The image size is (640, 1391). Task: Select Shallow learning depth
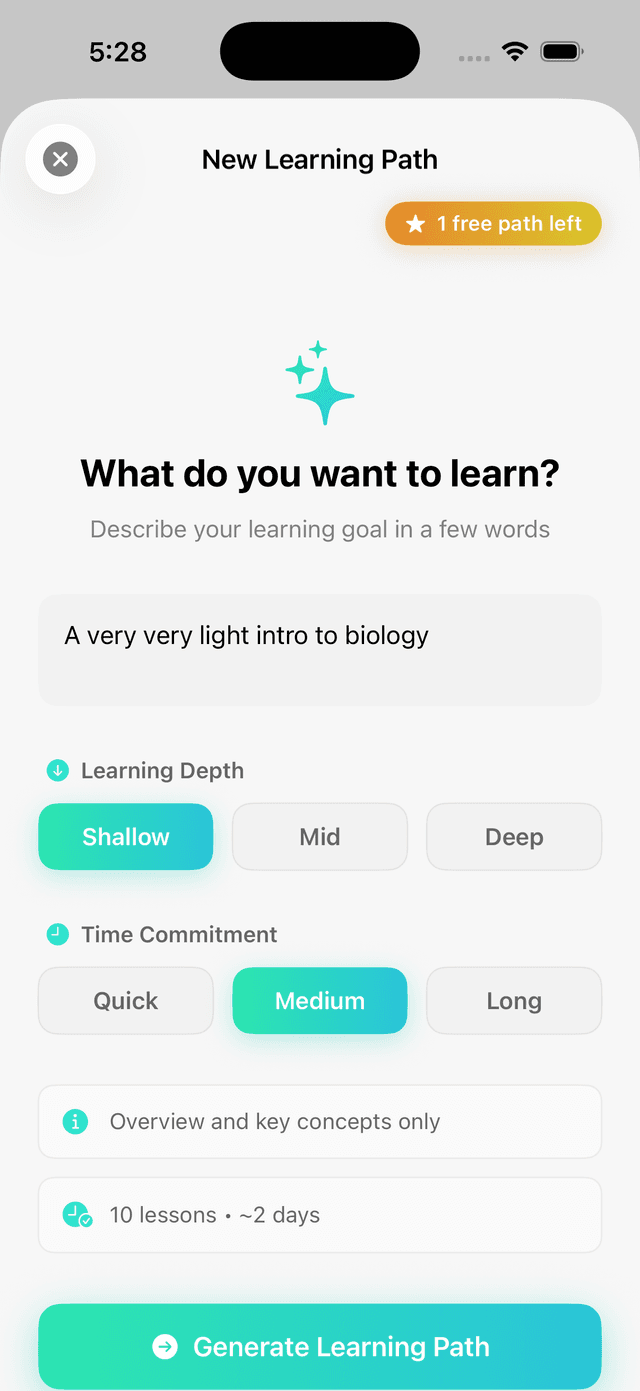(x=126, y=837)
